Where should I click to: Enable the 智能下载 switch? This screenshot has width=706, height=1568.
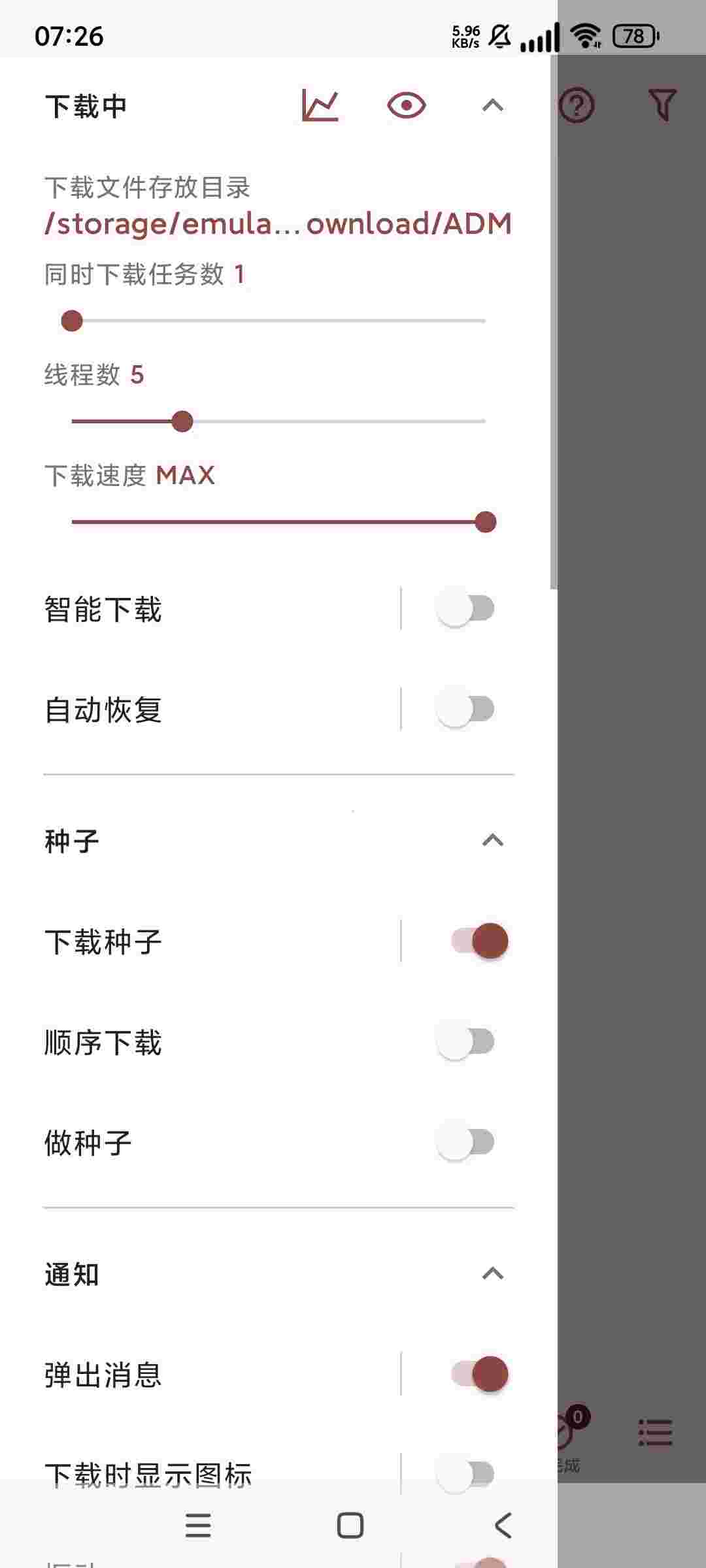tap(465, 609)
